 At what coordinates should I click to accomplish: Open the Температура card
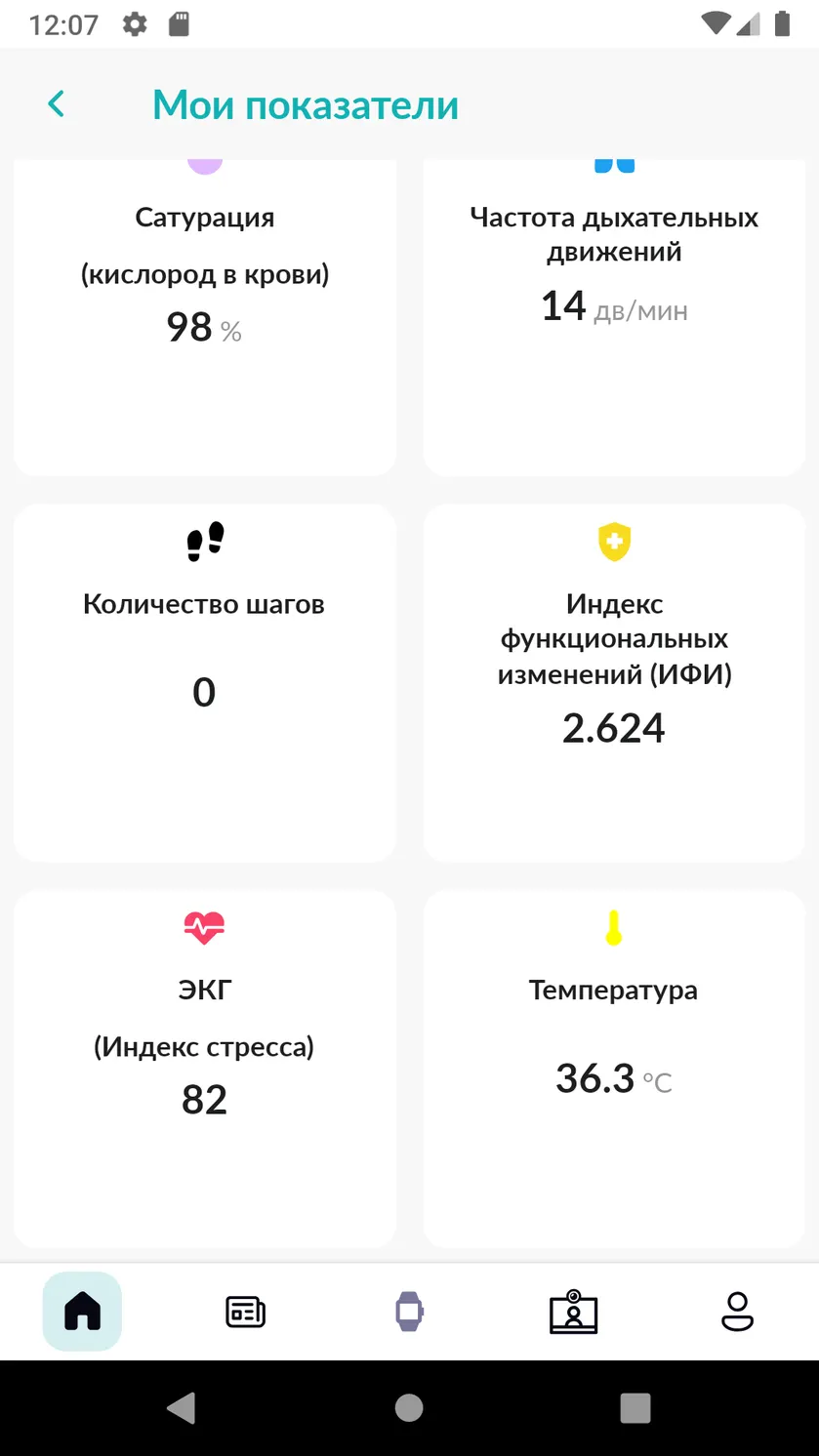coord(614,1069)
